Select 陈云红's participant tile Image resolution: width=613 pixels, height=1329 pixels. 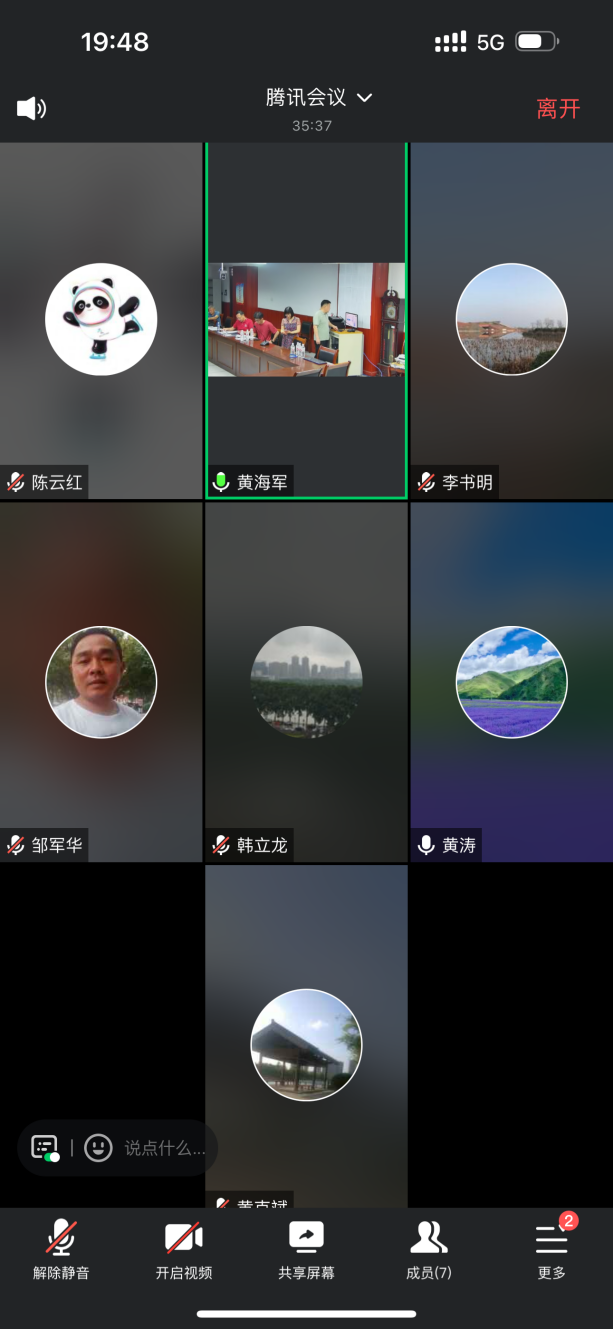click(x=101, y=320)
